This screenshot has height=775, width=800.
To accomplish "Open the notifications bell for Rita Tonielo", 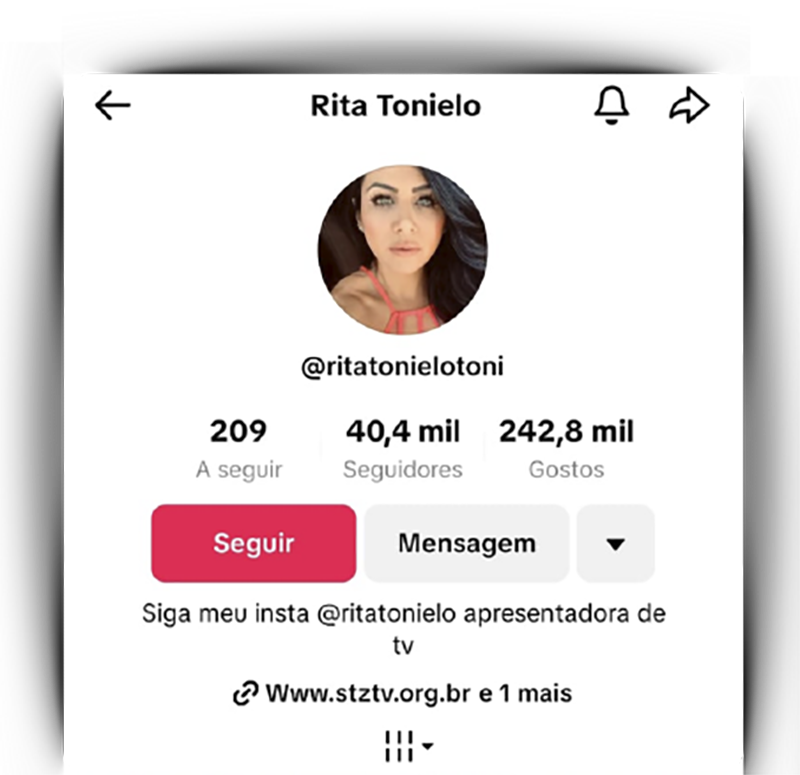I will pyautogui.click(x=612, y=106).
